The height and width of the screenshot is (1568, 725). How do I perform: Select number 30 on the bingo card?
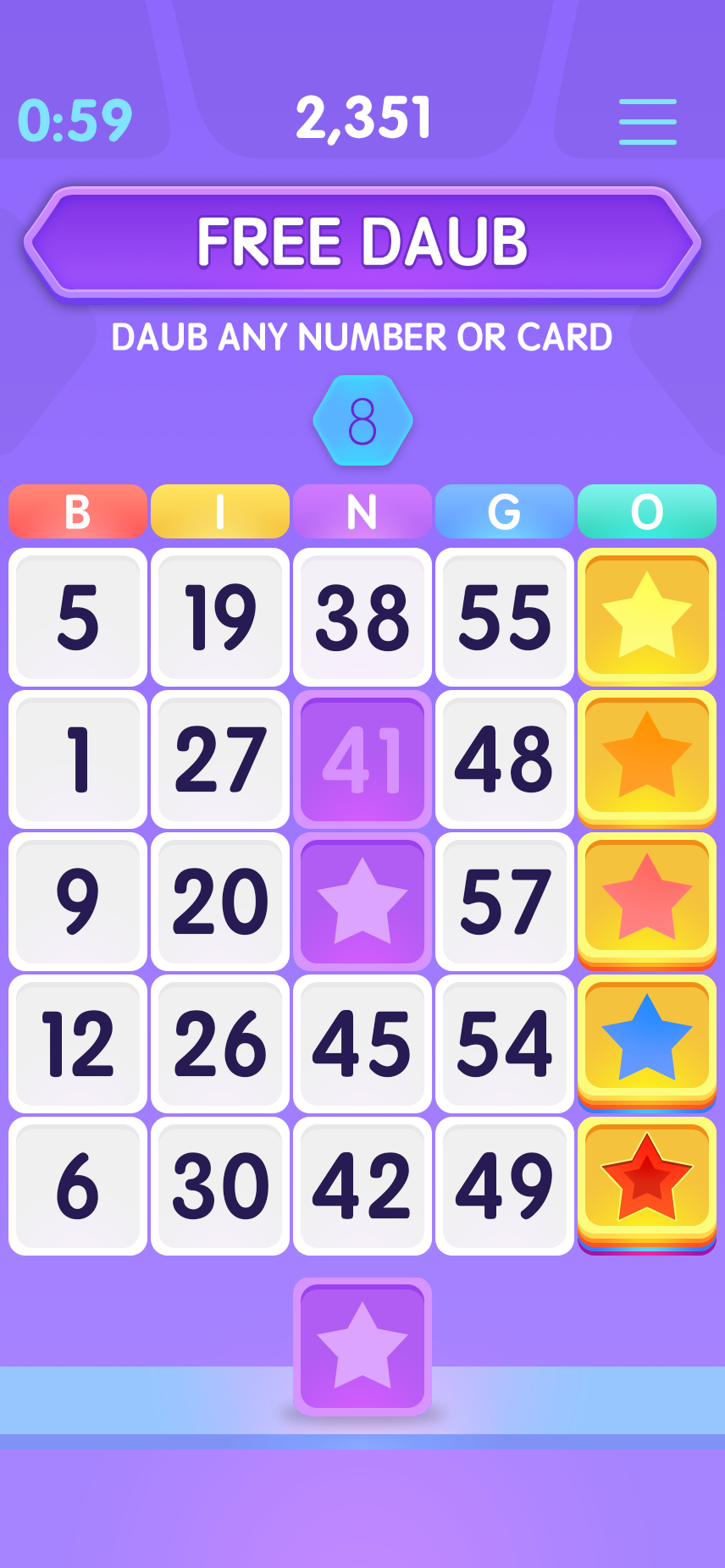[x=220, y=1186]
